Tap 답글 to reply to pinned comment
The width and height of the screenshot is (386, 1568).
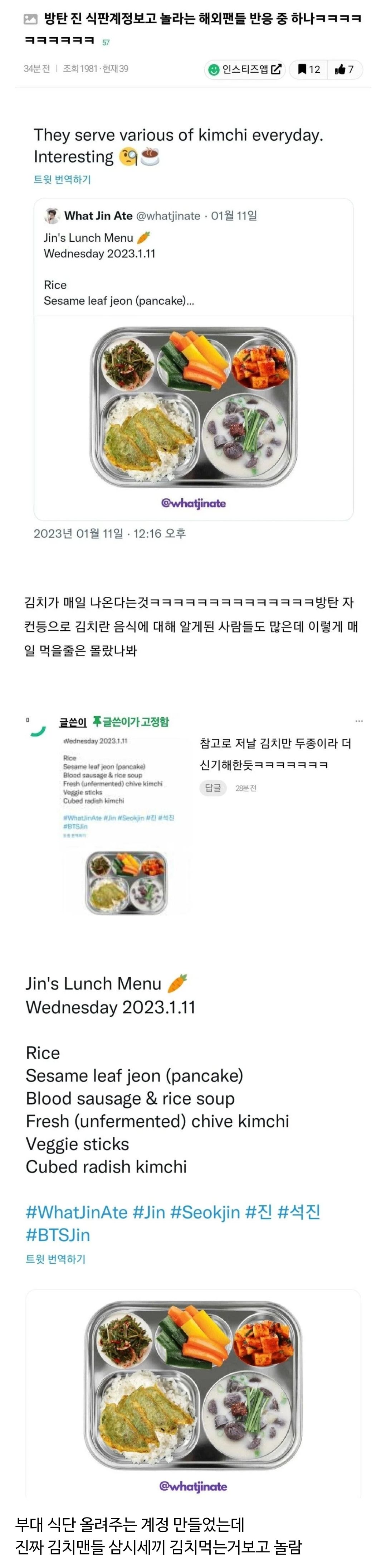click(213, 788)
